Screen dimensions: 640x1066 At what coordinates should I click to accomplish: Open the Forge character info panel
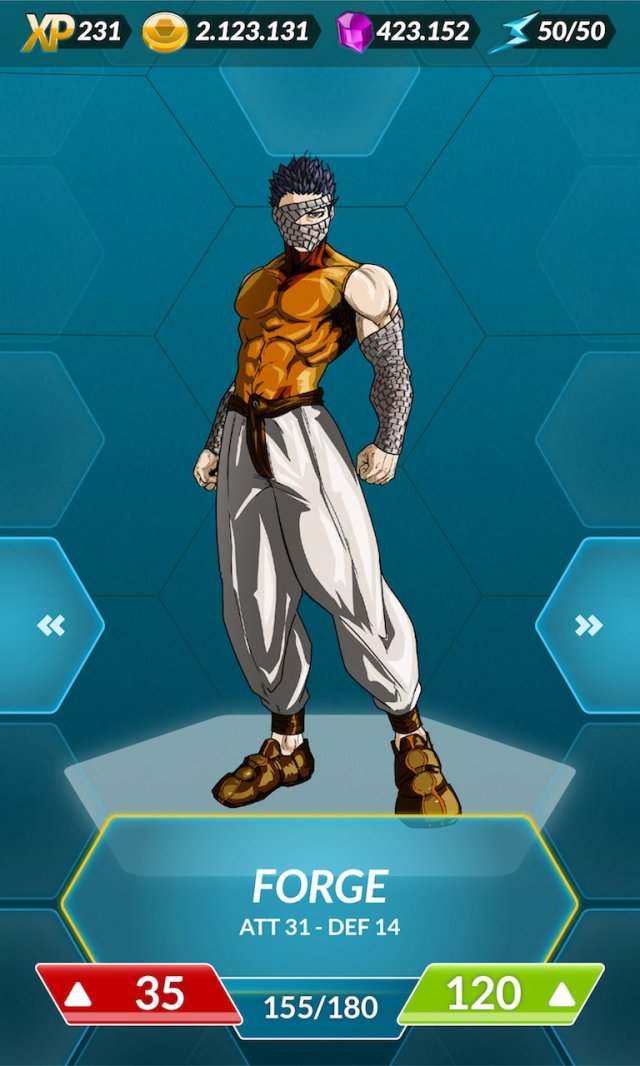point(320,900)
